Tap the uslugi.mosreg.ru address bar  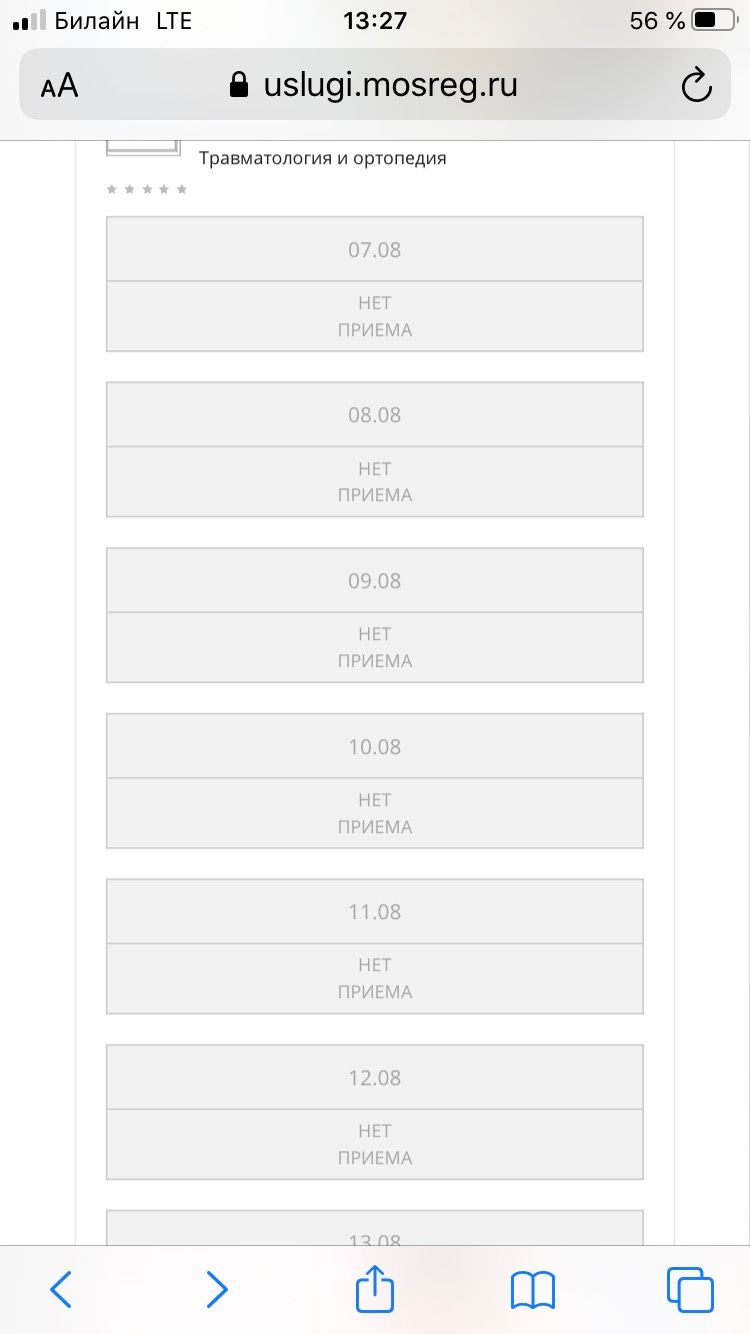(374, 85)
